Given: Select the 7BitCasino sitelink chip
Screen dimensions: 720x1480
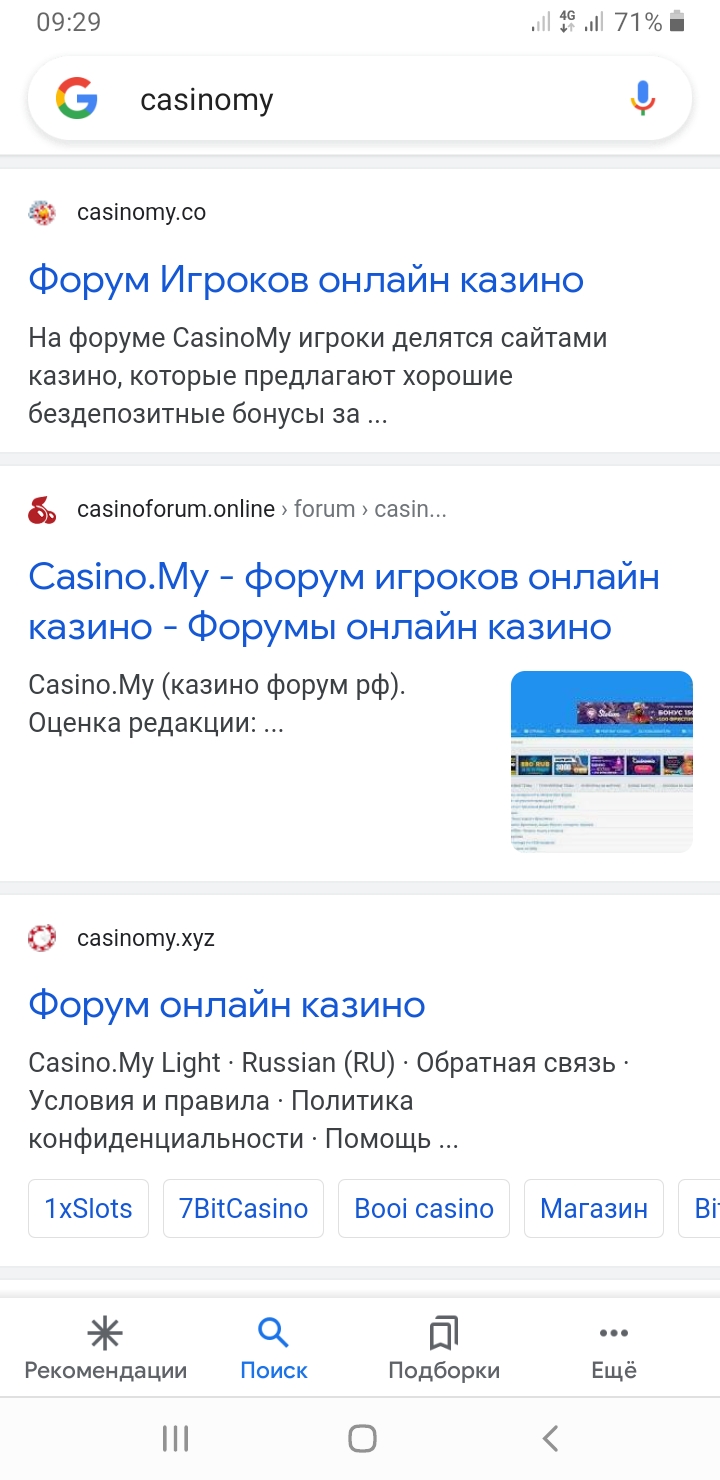Looking at the screenshot, I should pyautogui.click(x=243, y=1208).
